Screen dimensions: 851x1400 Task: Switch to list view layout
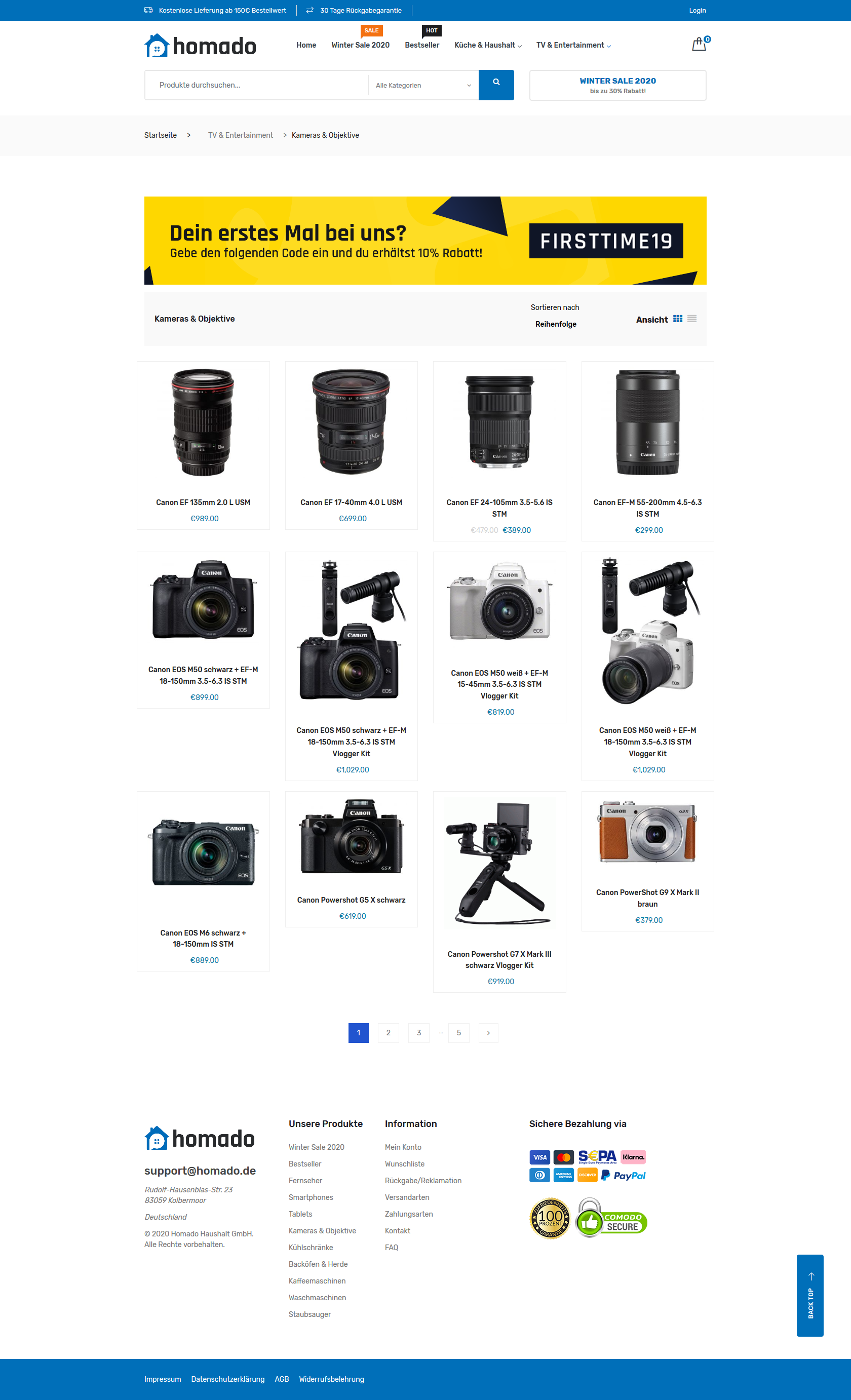click(691, 319)
